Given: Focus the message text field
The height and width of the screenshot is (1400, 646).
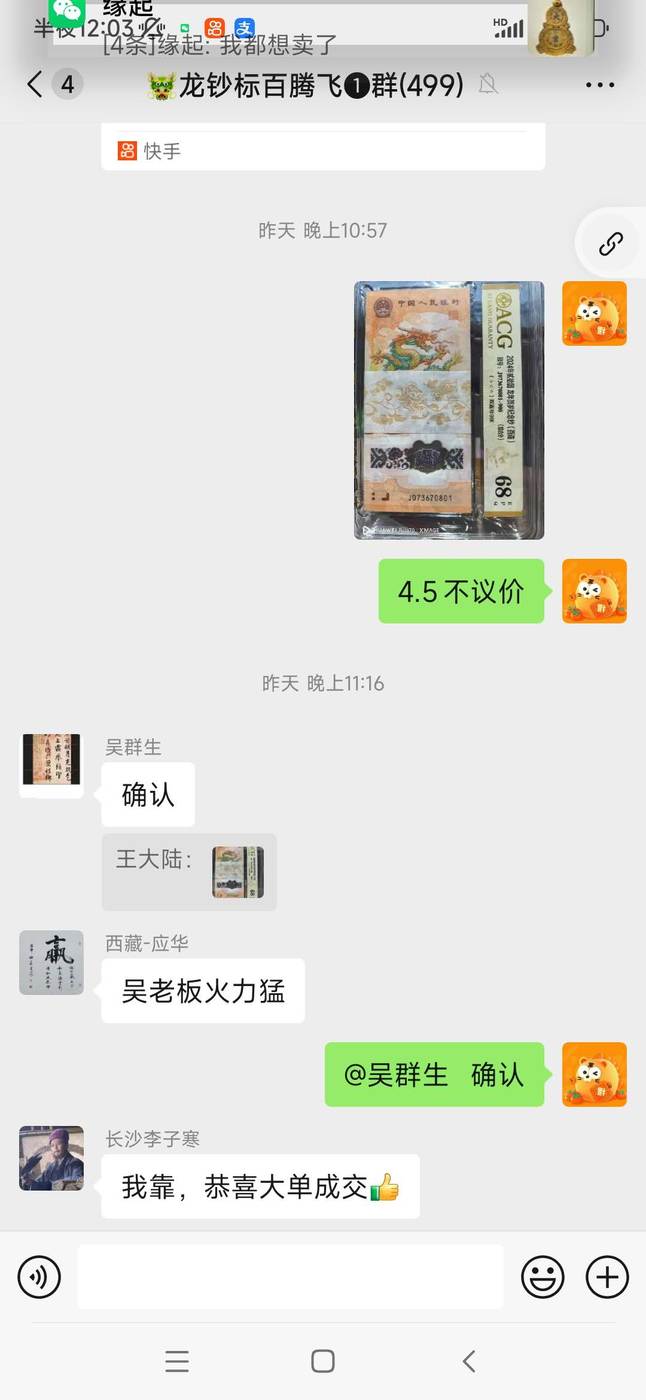Looking at the screenshot, I should (x=290, y=1277).
